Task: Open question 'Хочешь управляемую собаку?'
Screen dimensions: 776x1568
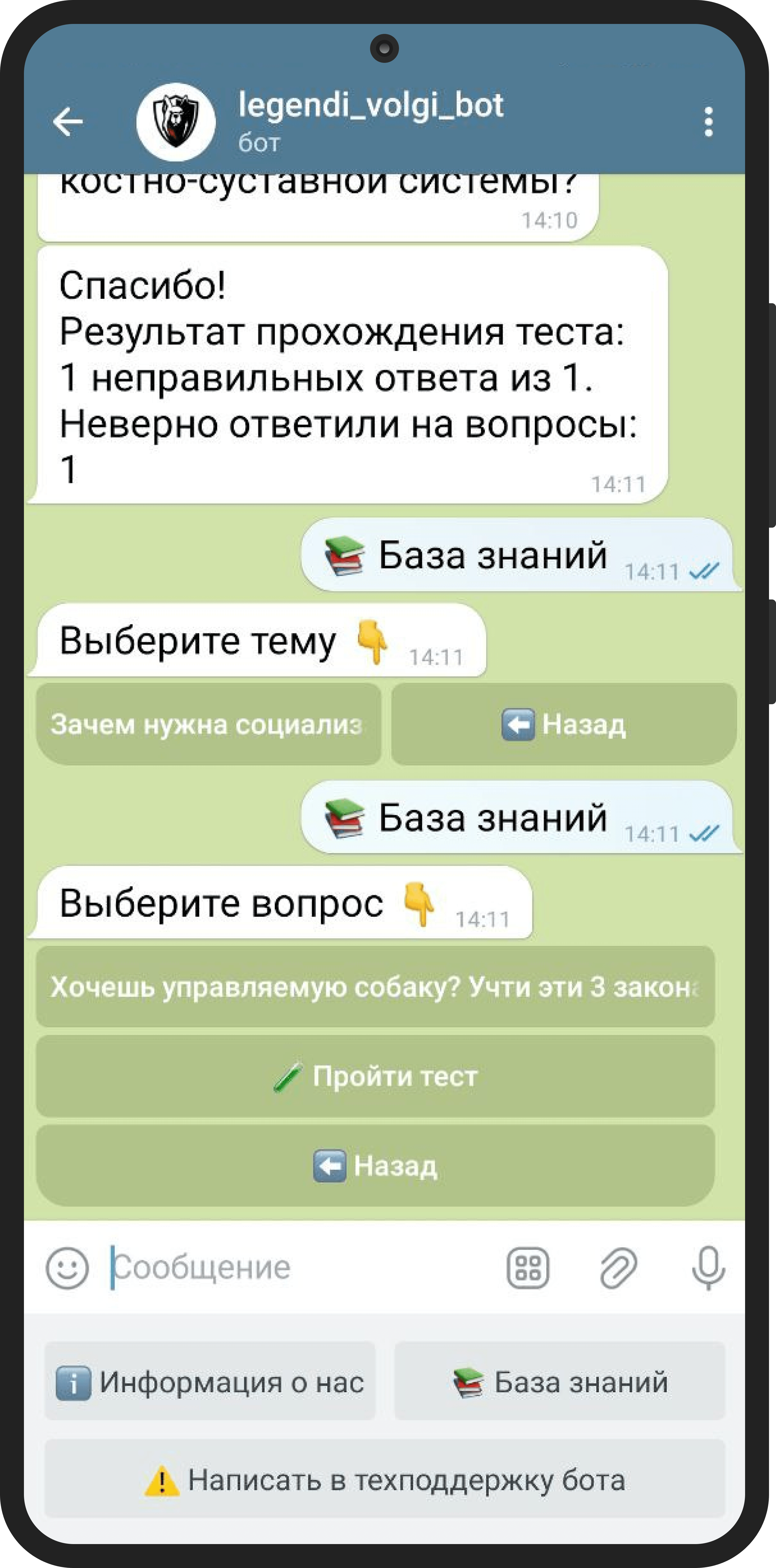Action: pyautogui.click(x=375, y=987)
